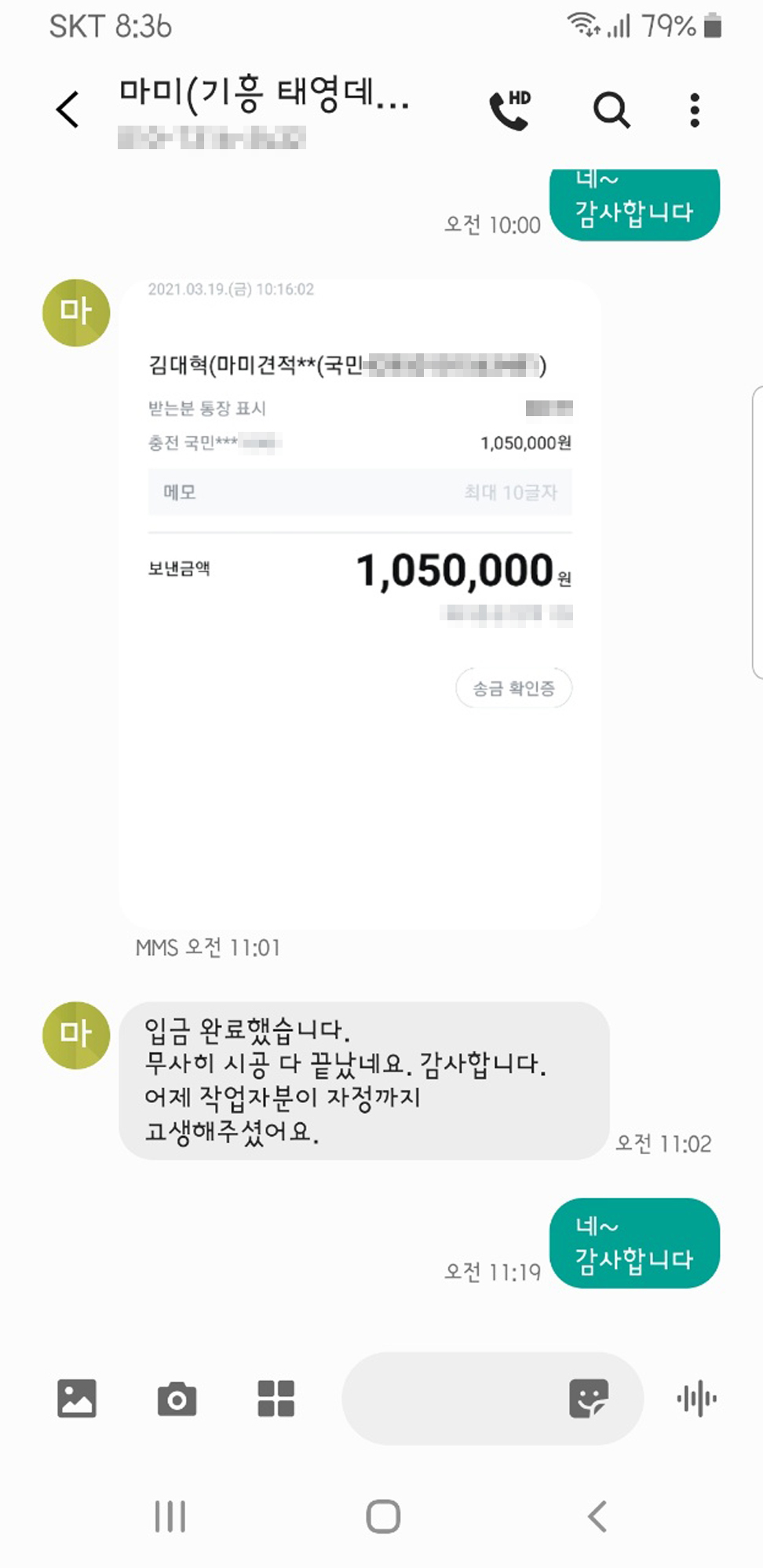
Task: Open more options via three-dot icon
Action: [x=694, y=109]
